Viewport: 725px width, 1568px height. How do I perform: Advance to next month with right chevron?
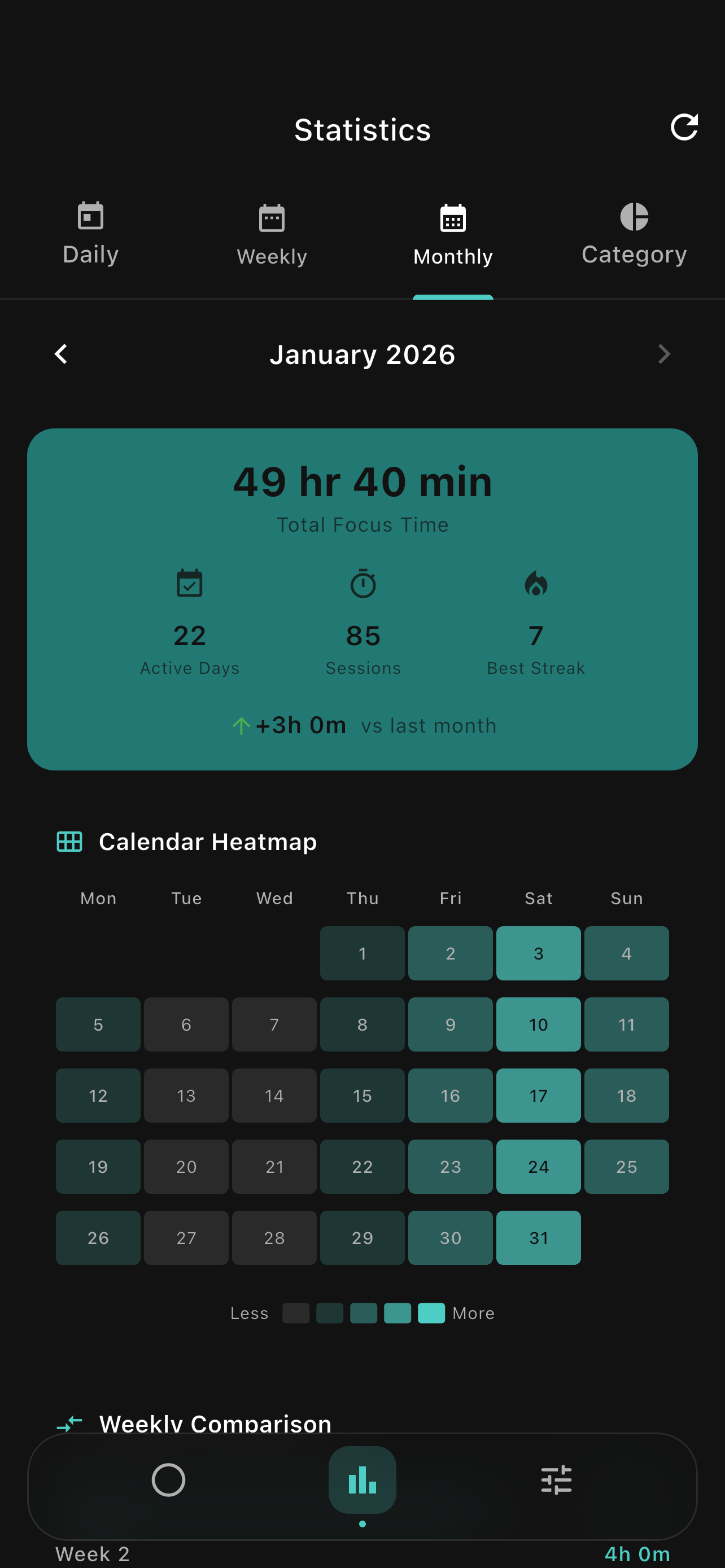[x=663, y=354]
